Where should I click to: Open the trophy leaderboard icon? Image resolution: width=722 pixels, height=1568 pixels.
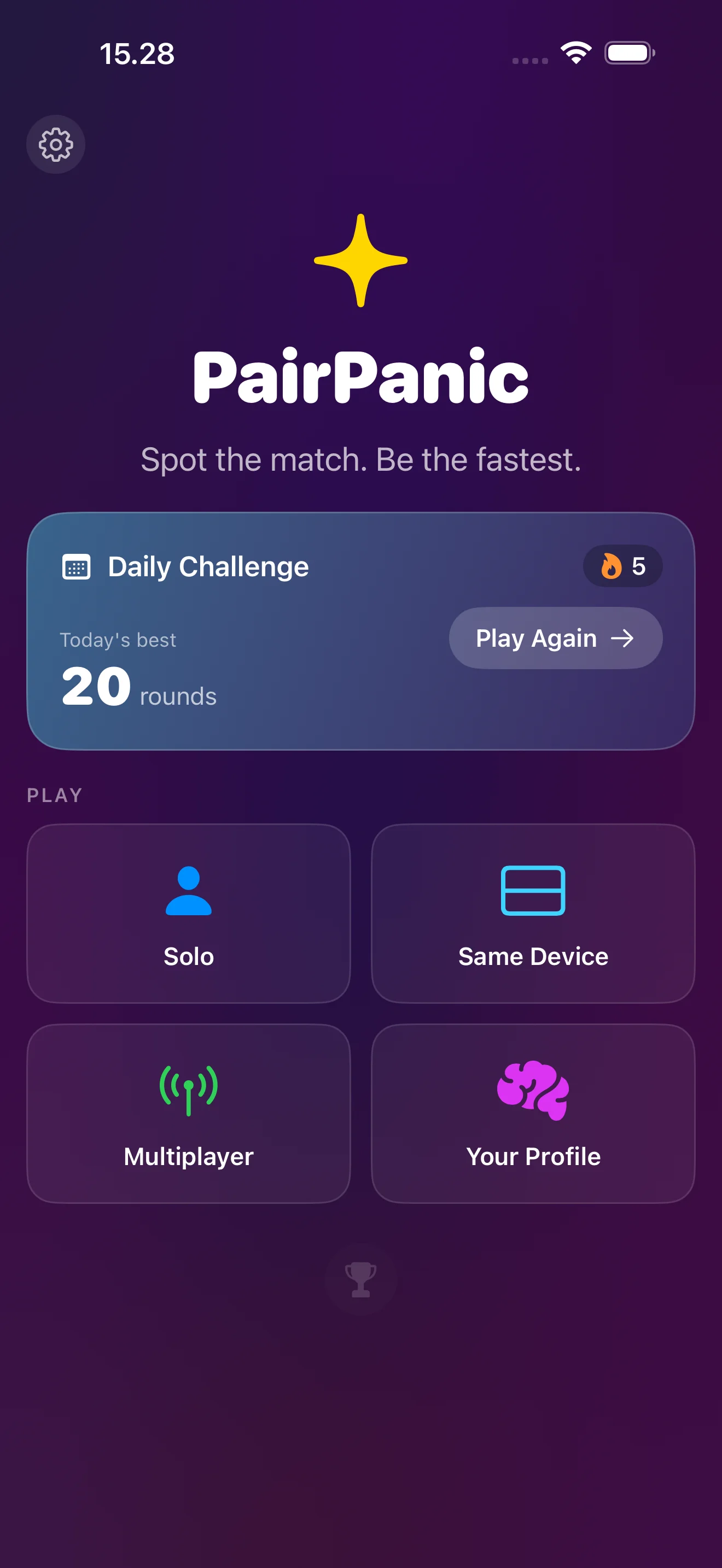coord(360,1279)
